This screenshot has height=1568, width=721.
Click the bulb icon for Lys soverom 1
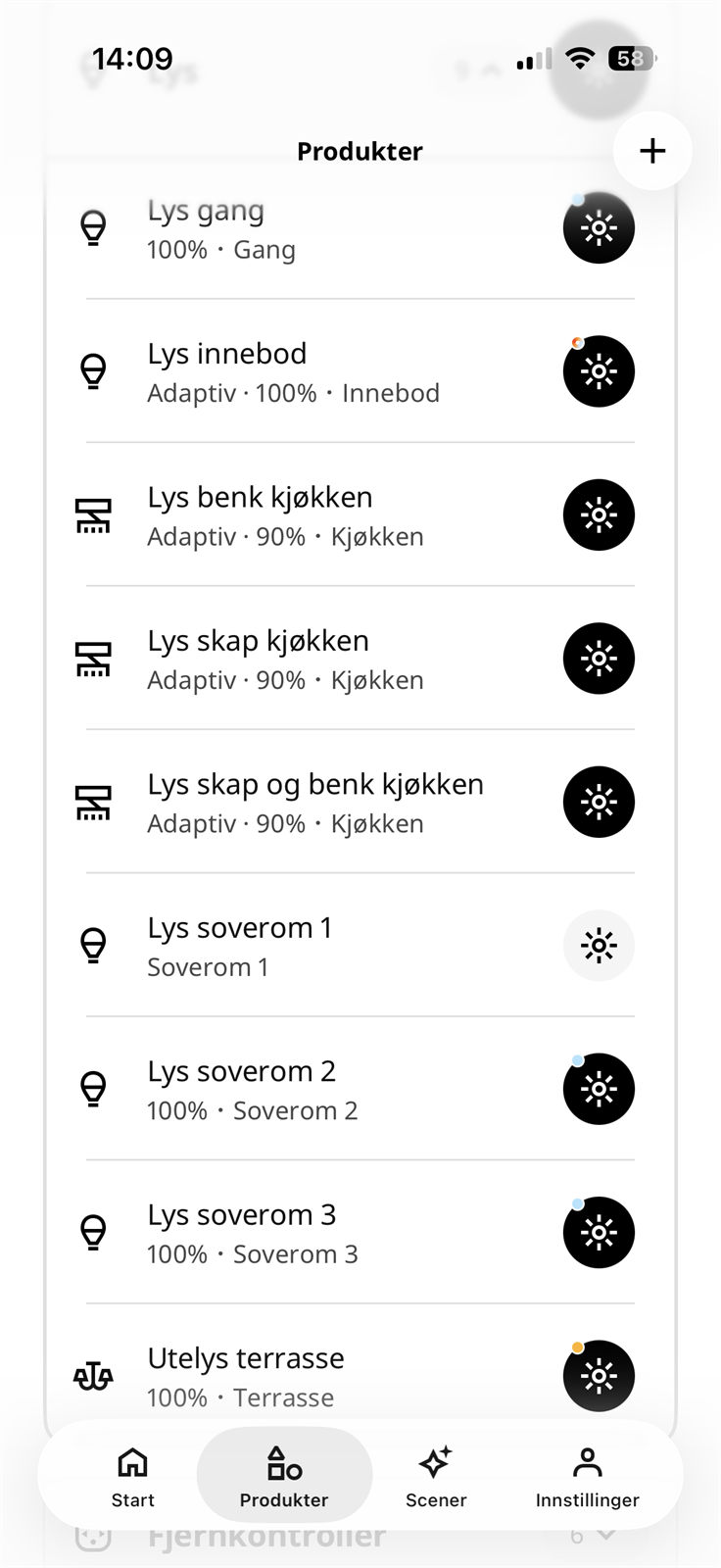pyautogui.click(x=94, y=946)
